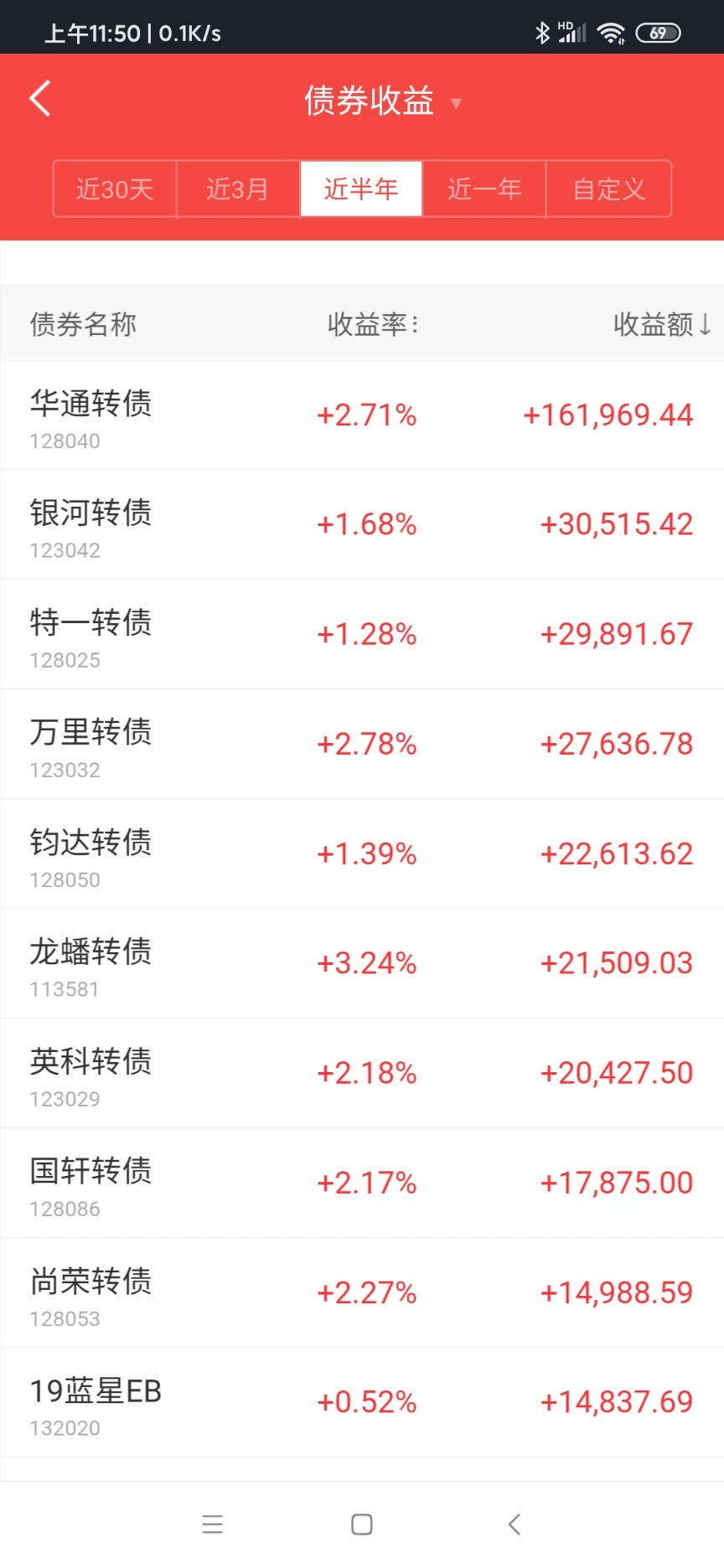
Task: Open the 银河转债 bond row
Action: tap(362, 525)
